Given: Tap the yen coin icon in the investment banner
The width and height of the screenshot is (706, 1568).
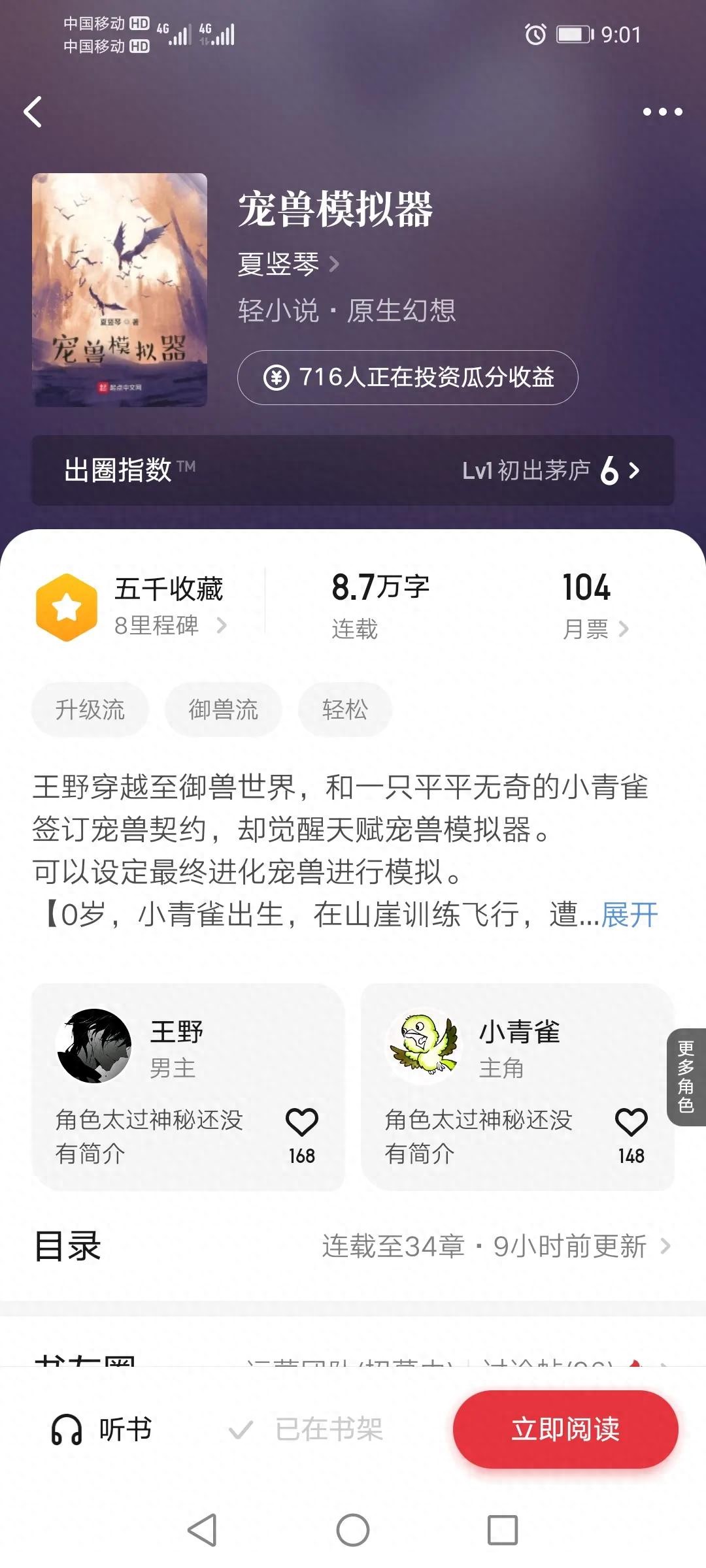Looking at the screenshot, I should click(x=277, y=378).
